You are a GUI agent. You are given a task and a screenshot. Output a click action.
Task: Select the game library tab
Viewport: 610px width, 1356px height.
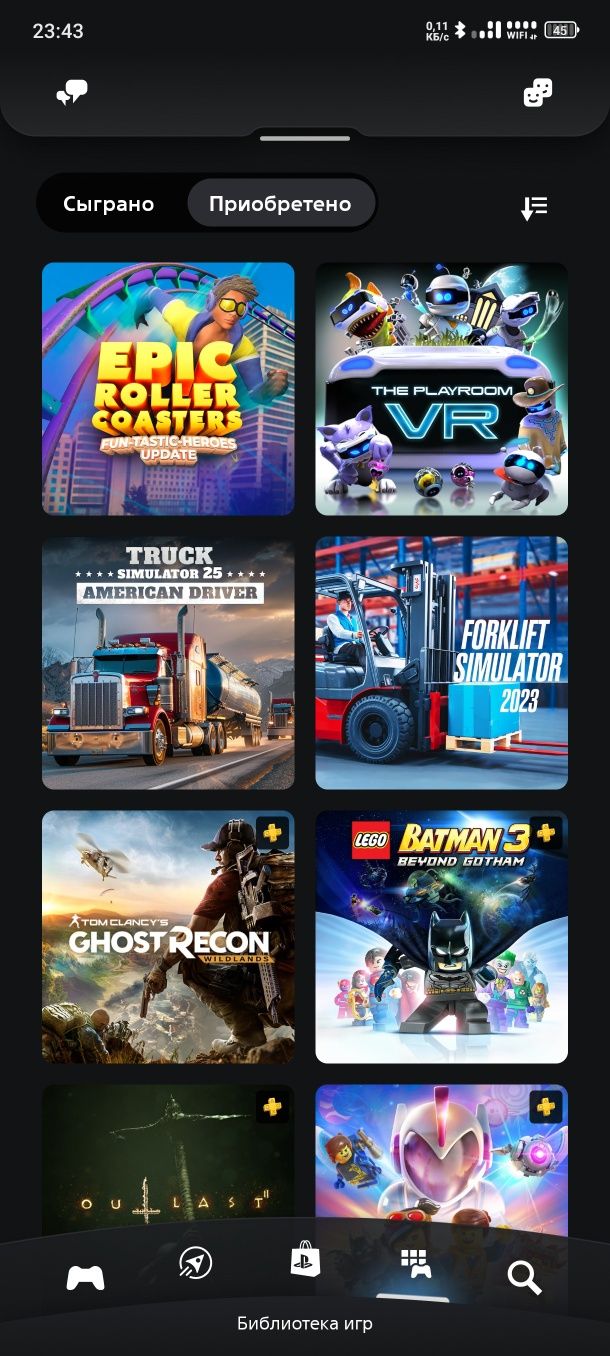coord(415,1263)
